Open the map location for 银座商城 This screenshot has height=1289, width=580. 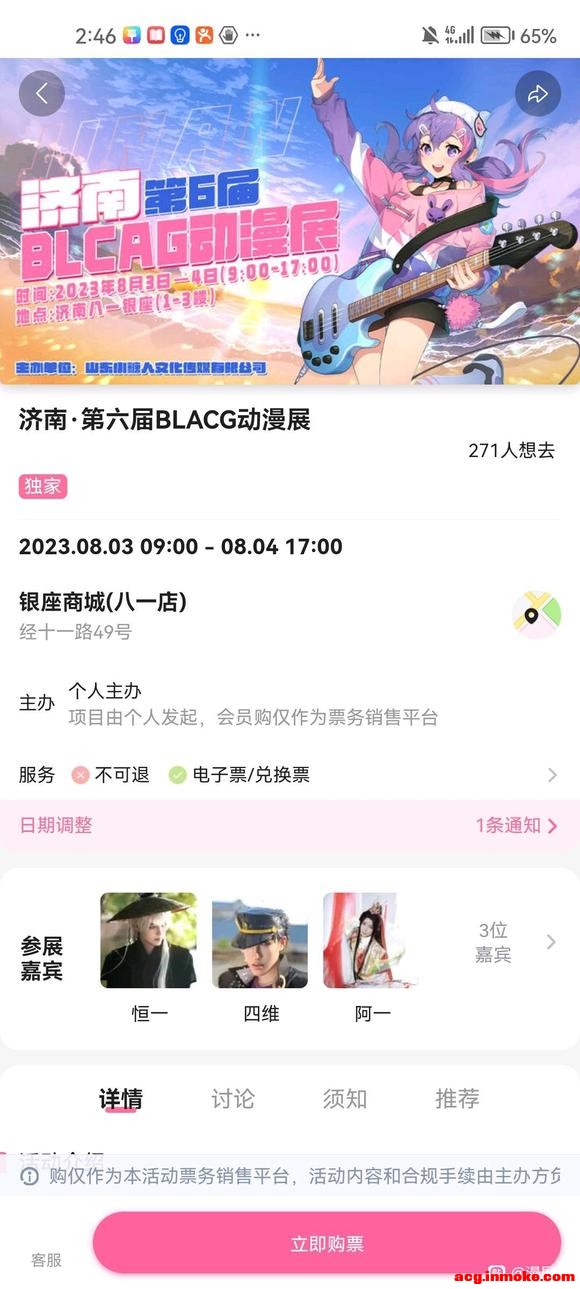537,615
